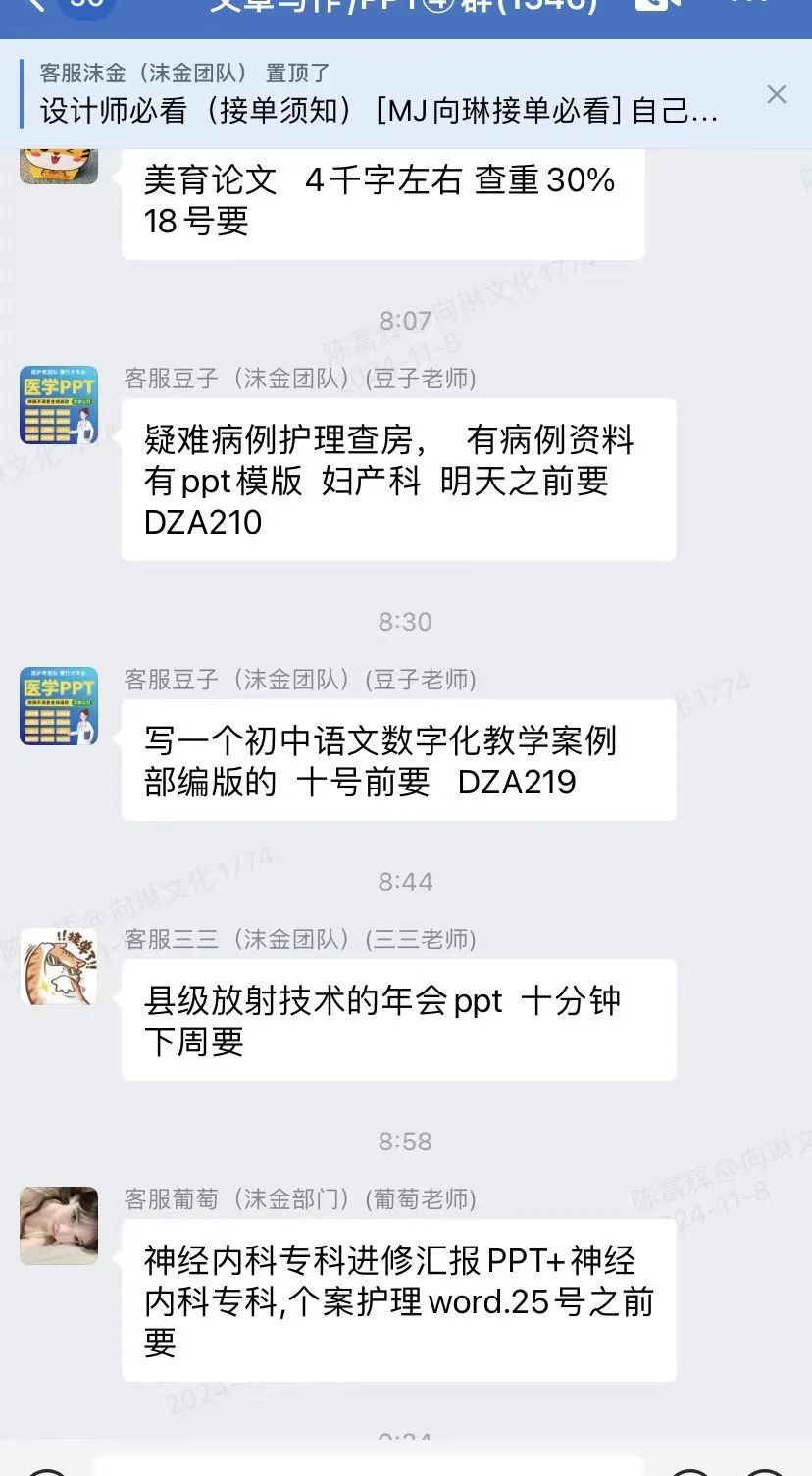View 客服三三's profile from her avatar
Image resolution: width=812 pixels, height=1476 pixels.
59,966
